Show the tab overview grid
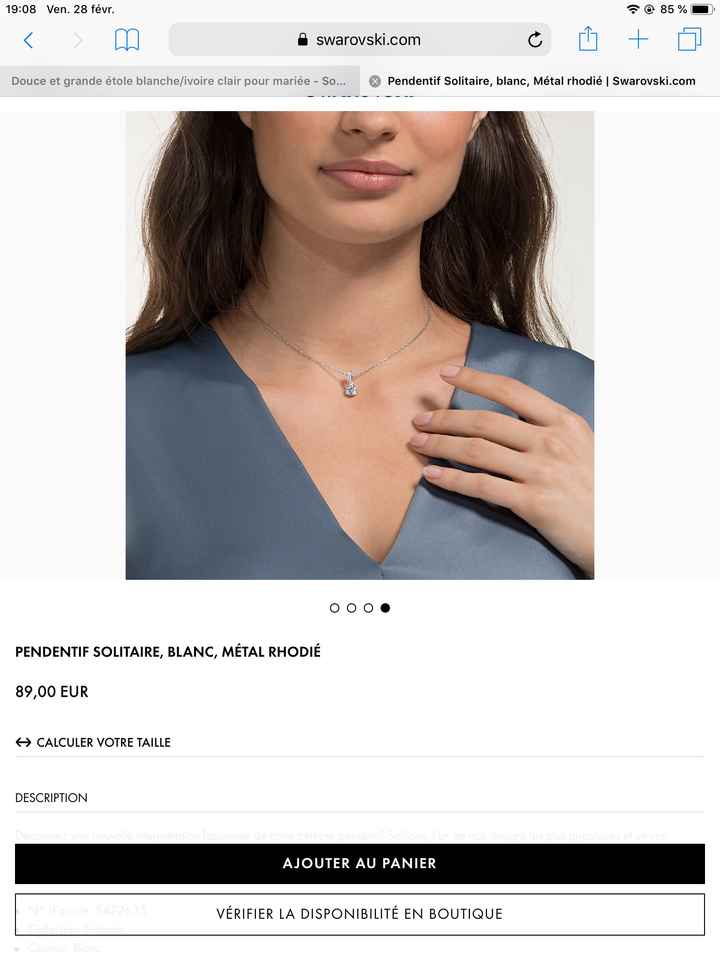Screen dimensions: 720x960 pyautogui.click(x=689, y=40)
